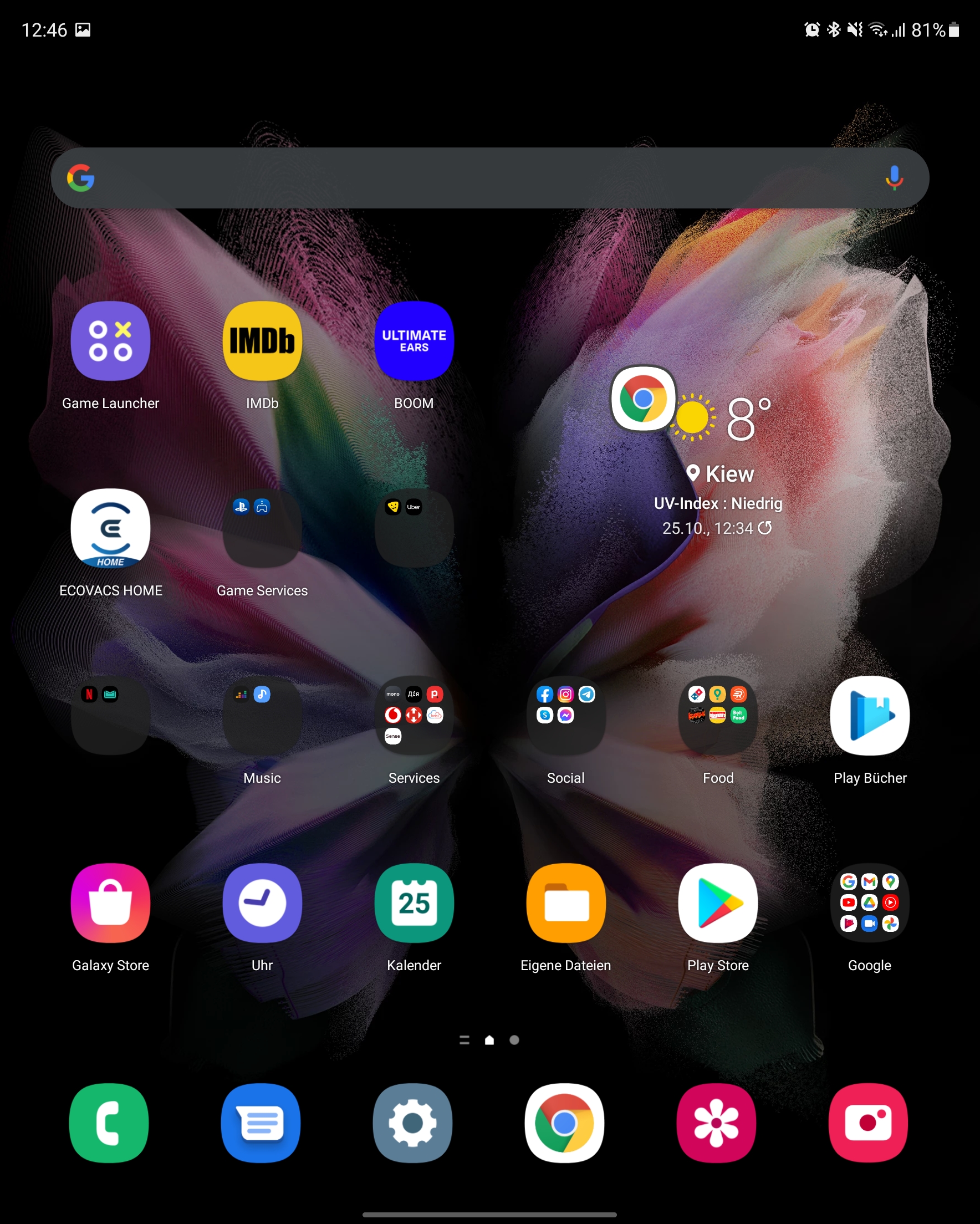Open the Services folder
The width and height of the screenshot is (980, 1224).
coord(414,716)
